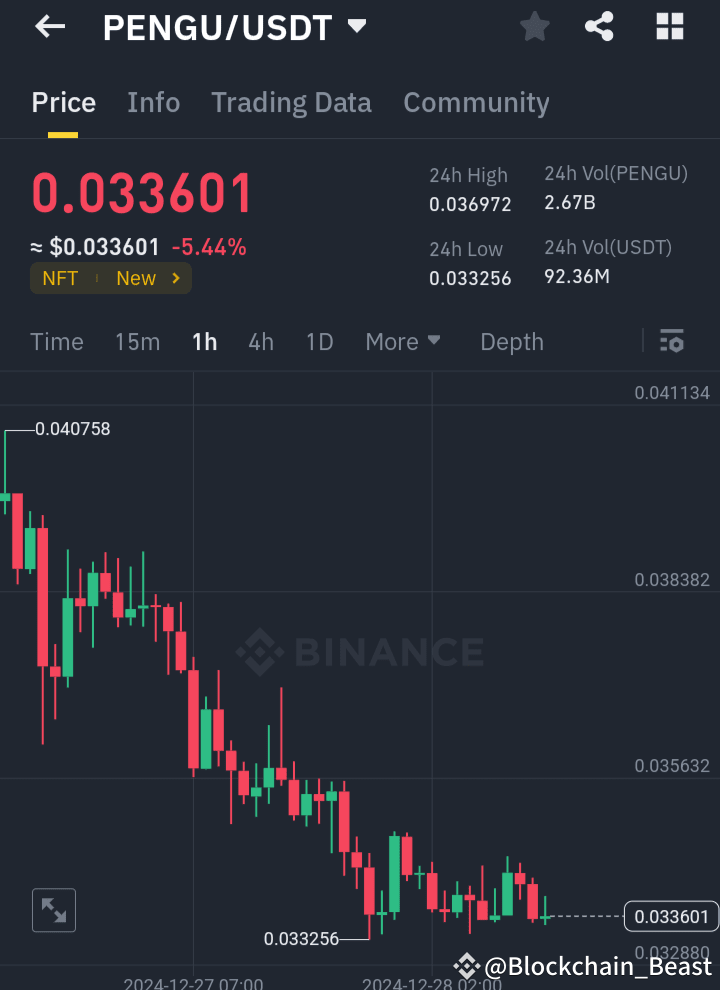Switch chart to the 1D interval
720x990 pixels.
pyautogui.click(x=319, y=341)
